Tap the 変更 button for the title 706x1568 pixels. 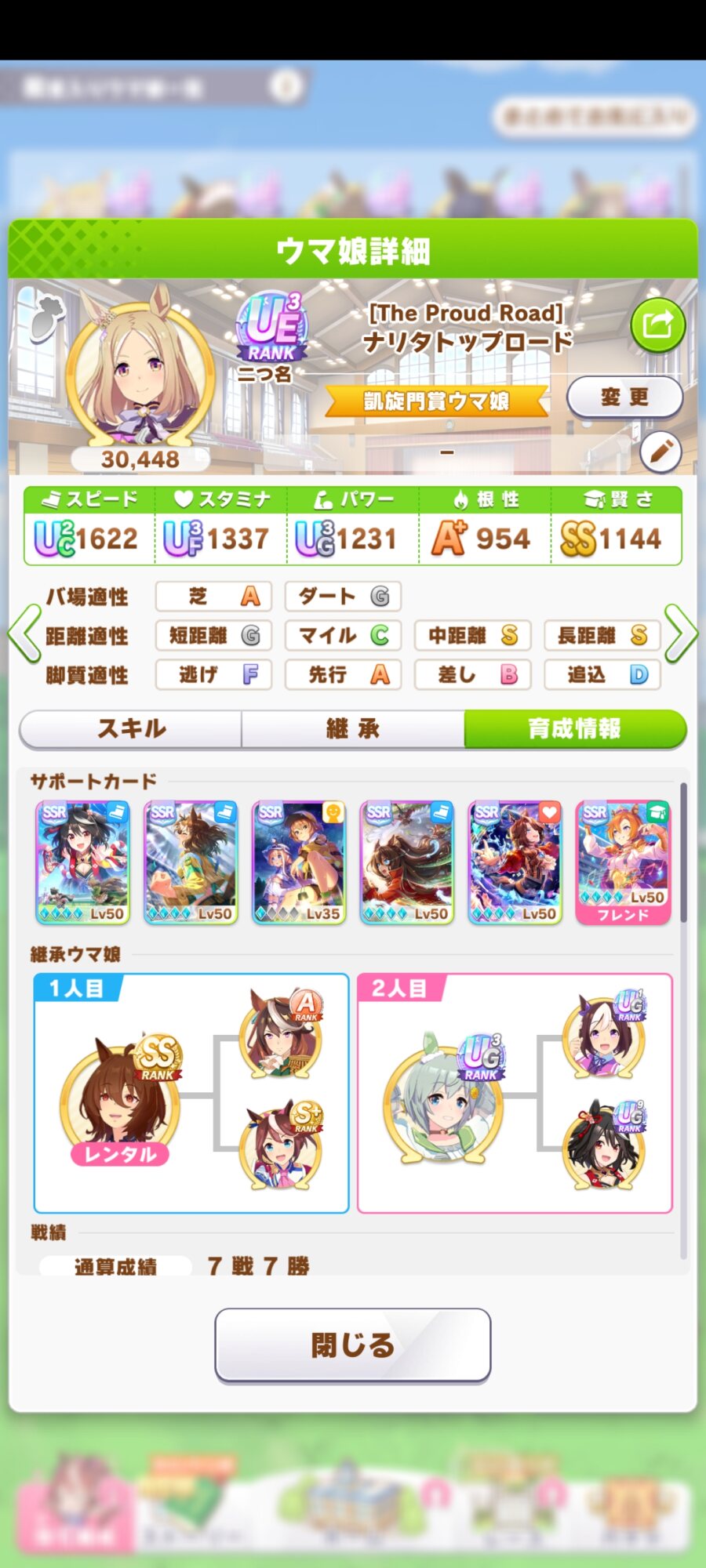[624, 397]
